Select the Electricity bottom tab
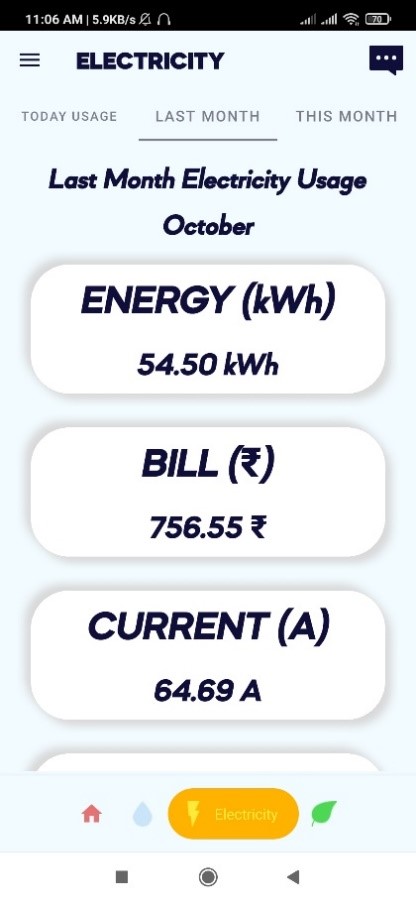This screenshot has width=416, height=902. click(233, 814)
